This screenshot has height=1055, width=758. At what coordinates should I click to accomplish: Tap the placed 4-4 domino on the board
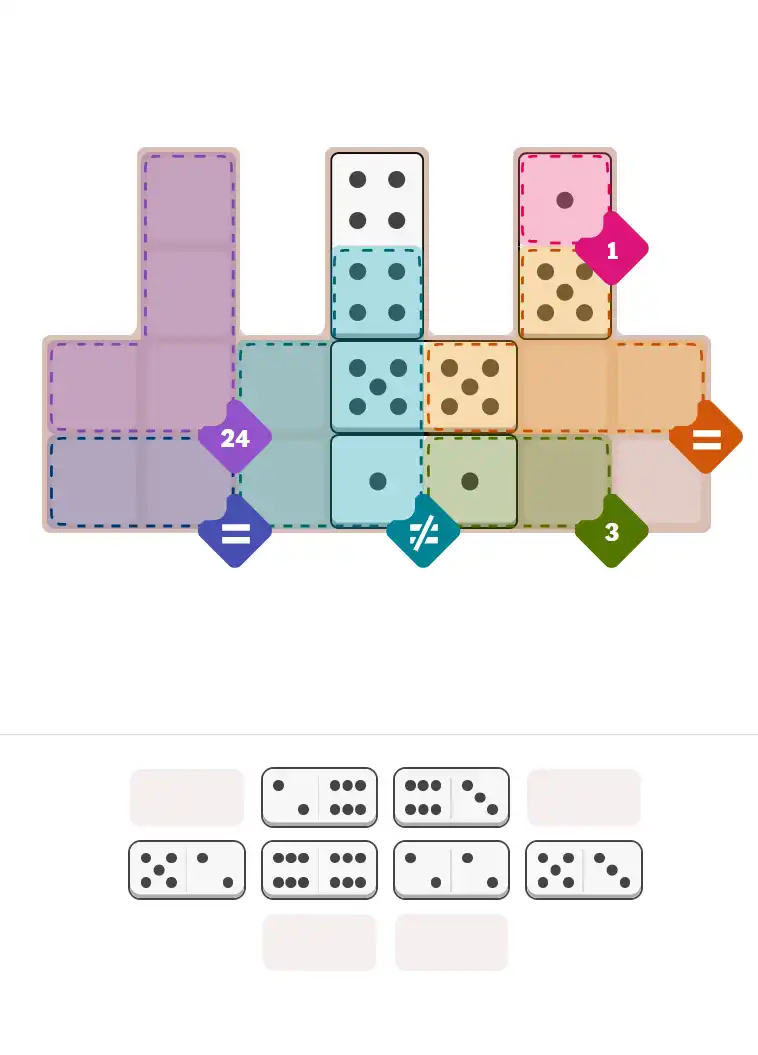point(377,245)
